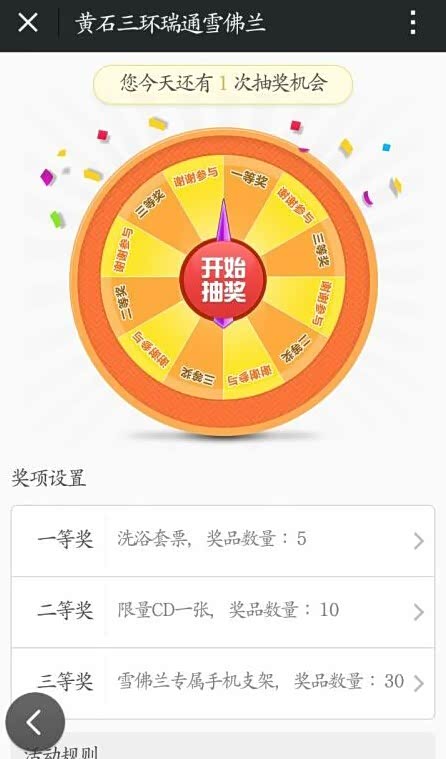The width and height of the screenshot is (446, 759).
Task: Open the 三等奖 prize details row
Action: click(223, 683)
